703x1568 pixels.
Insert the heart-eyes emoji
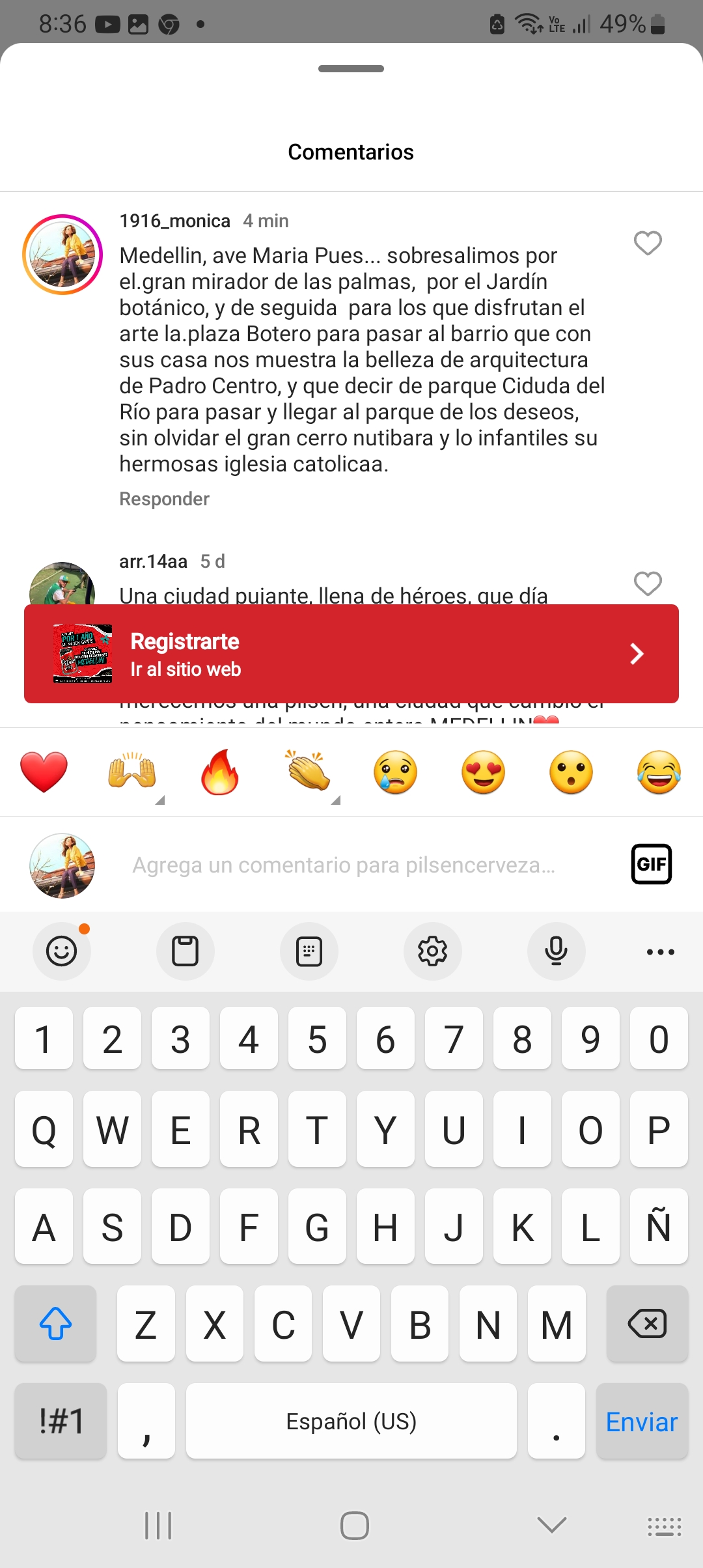pos(484,772)
